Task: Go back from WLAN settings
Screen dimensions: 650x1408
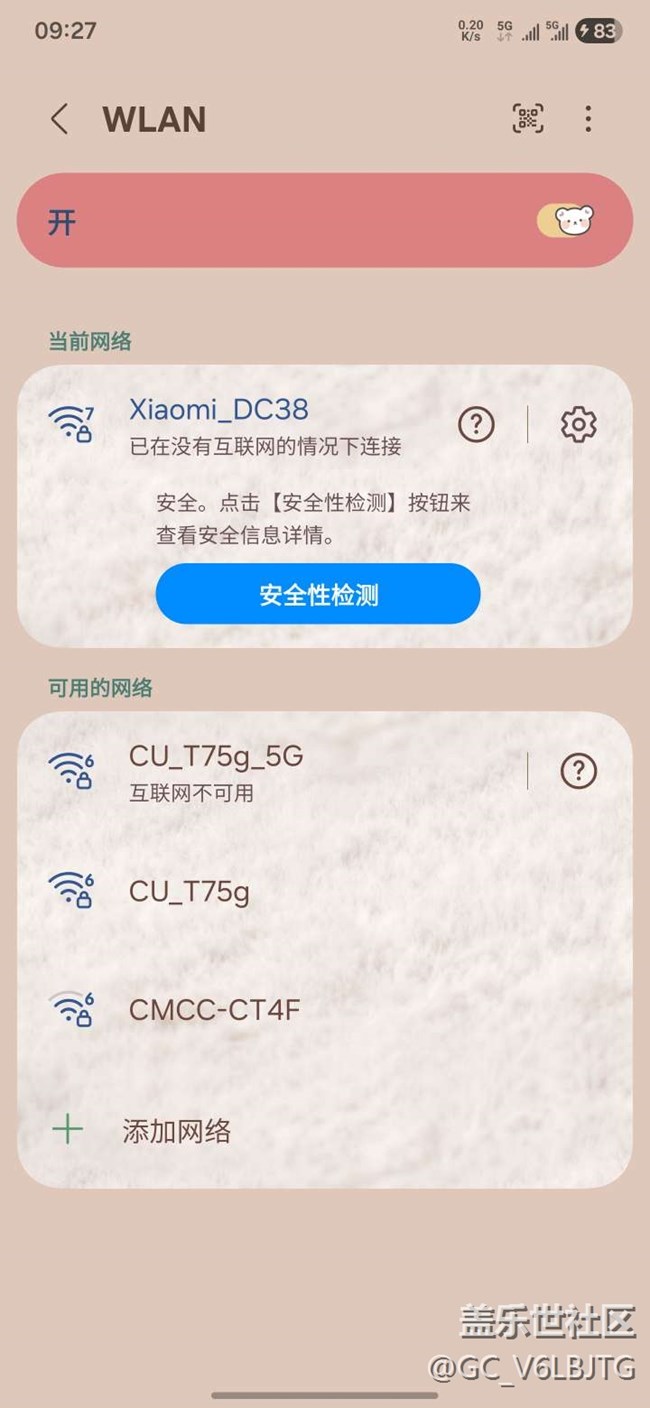Action: (59, 119)
